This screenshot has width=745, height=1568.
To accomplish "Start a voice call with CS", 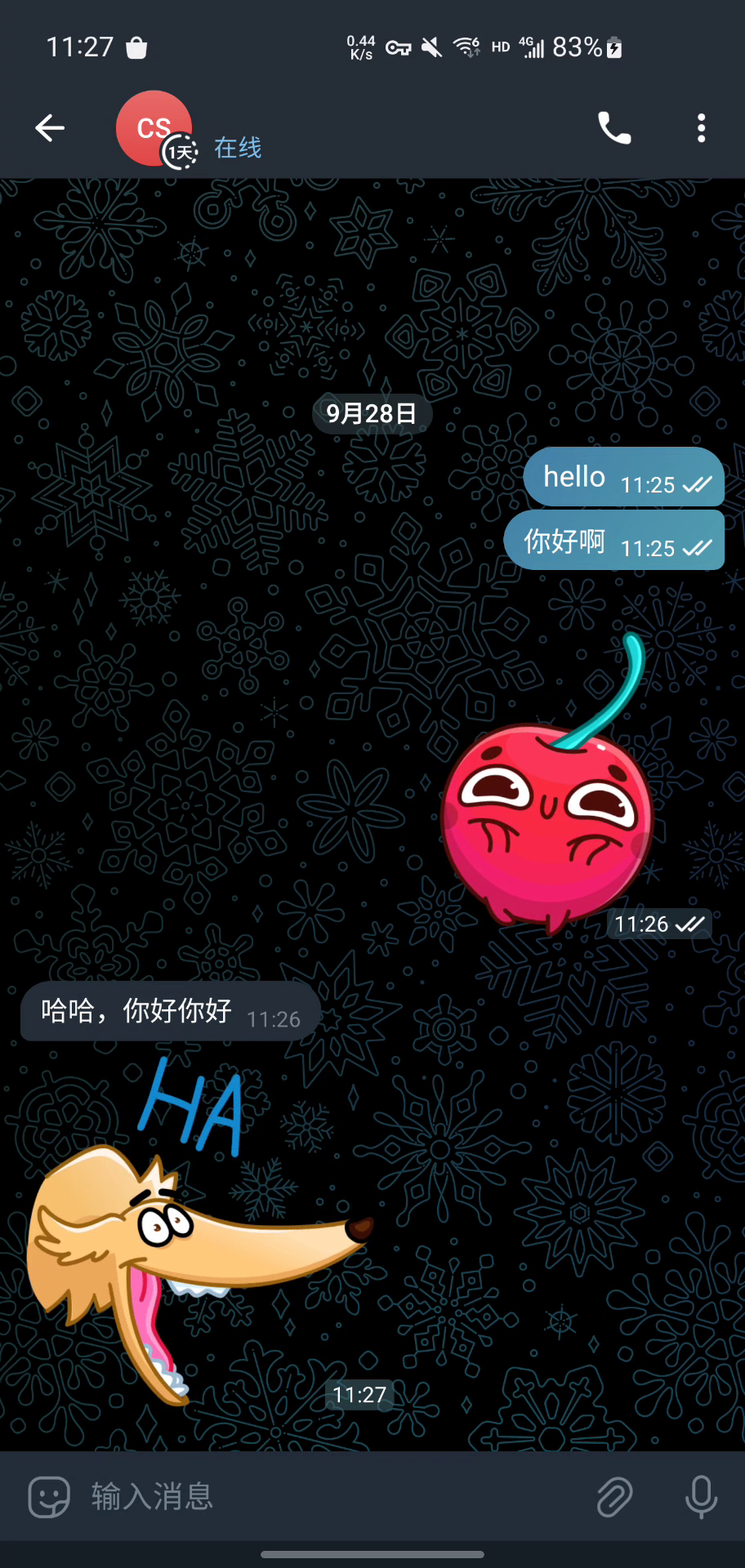I will click(614, 128).
